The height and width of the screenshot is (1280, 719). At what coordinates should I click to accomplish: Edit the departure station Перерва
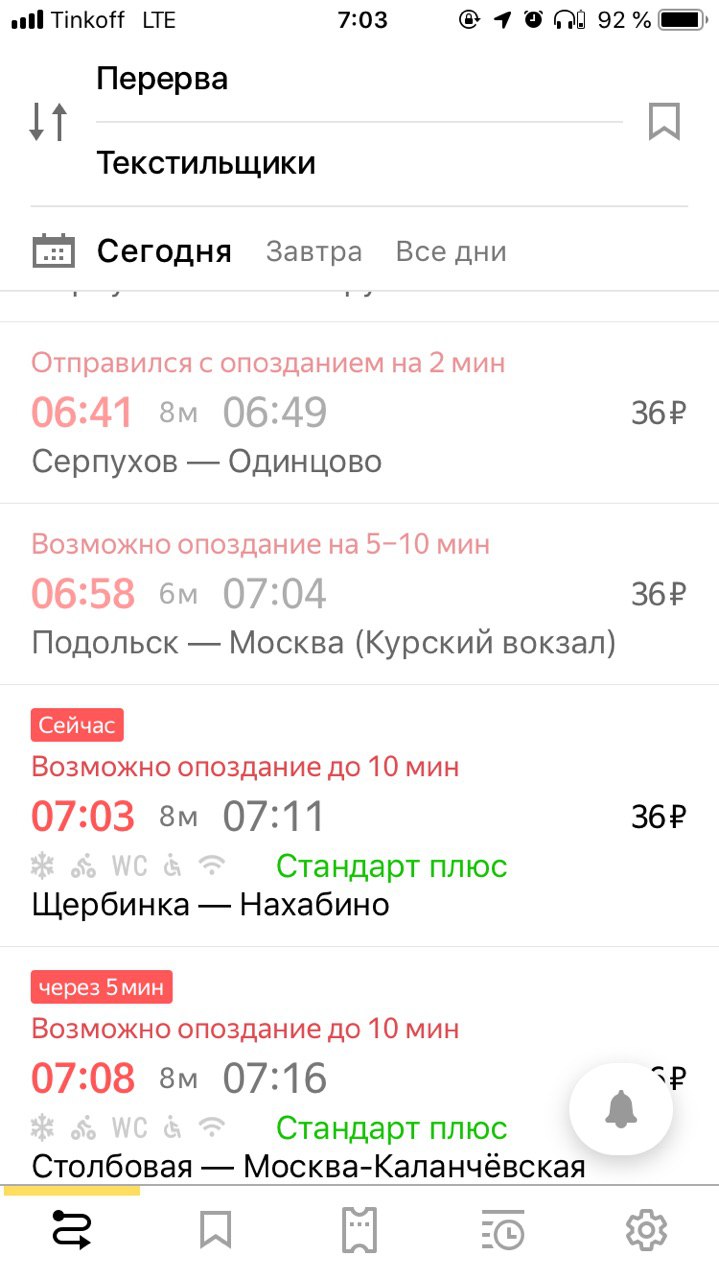tap(358, 79)
